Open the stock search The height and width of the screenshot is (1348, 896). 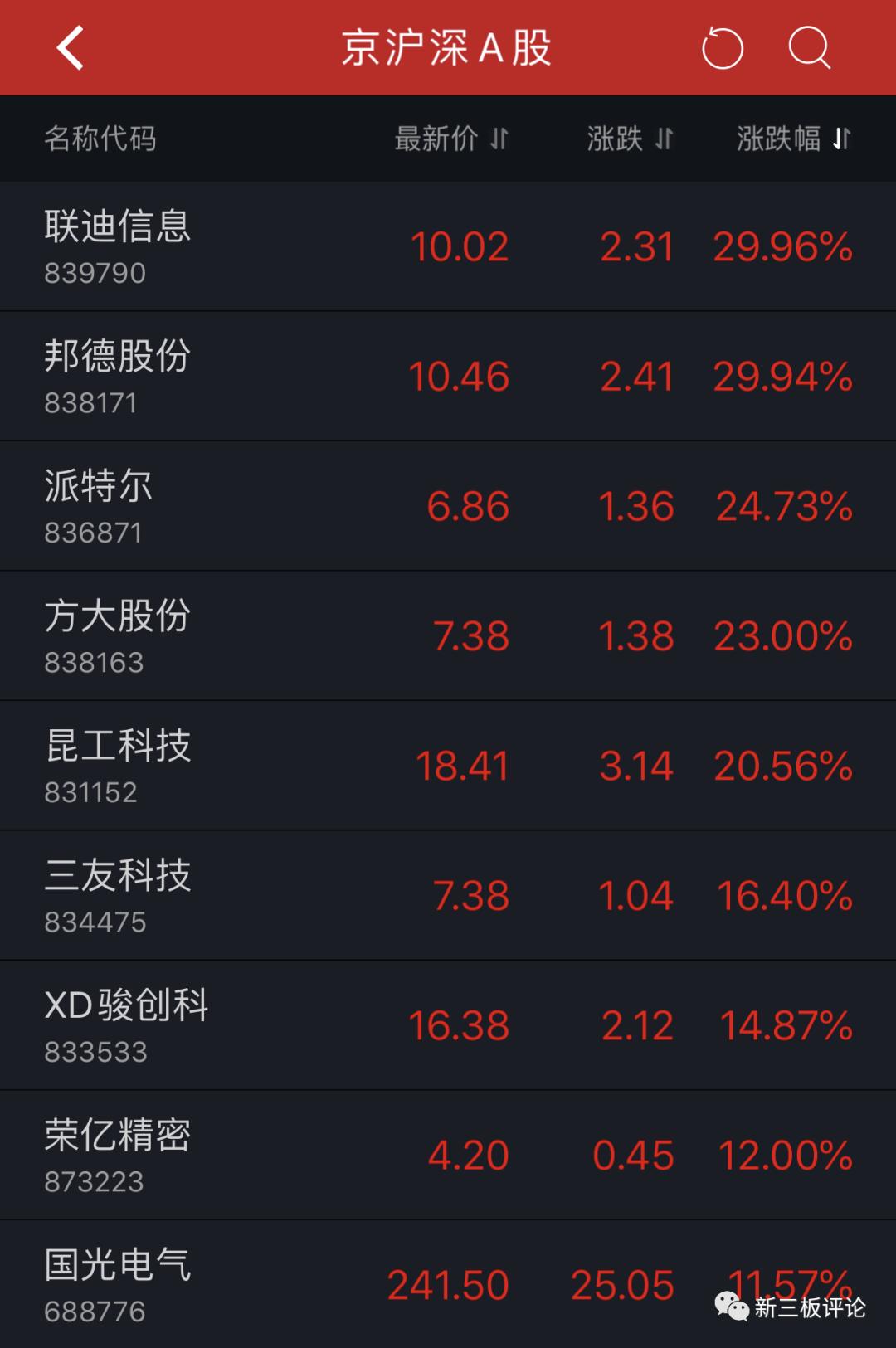(809, 47)
